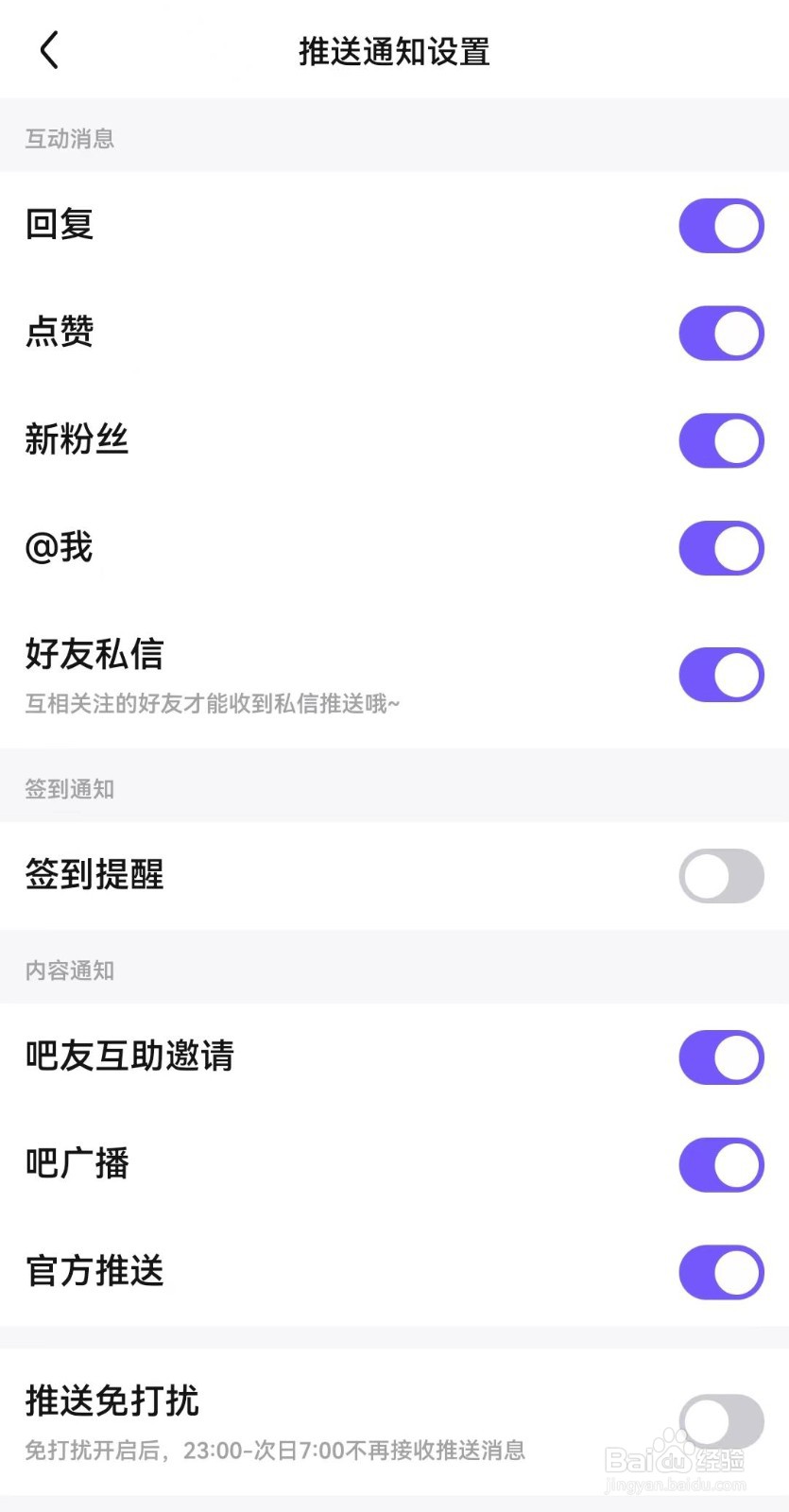
Task: Disable 点赞 notifications
Action: pos(721,334)
